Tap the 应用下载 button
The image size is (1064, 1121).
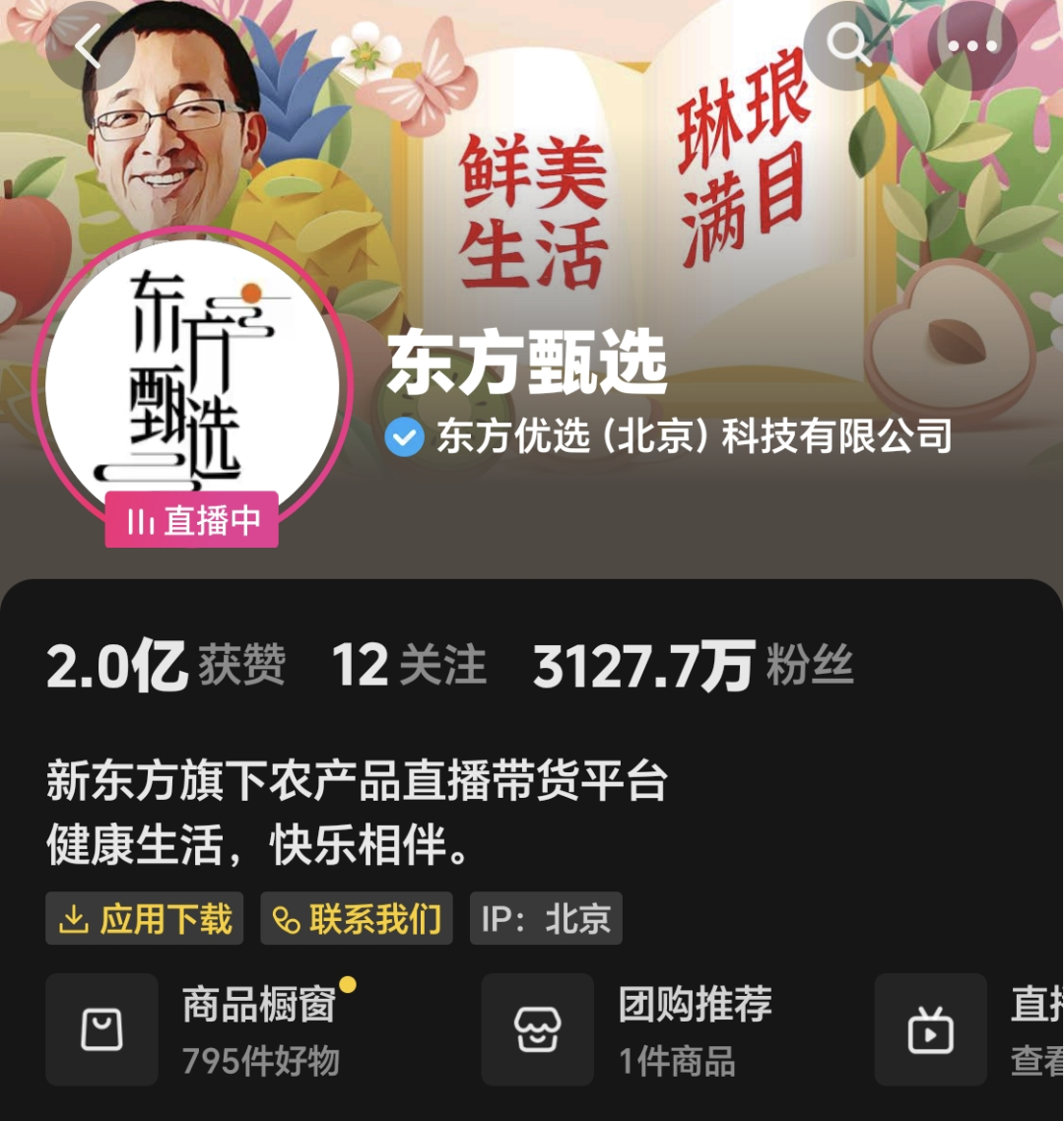[x=145, y=919]
